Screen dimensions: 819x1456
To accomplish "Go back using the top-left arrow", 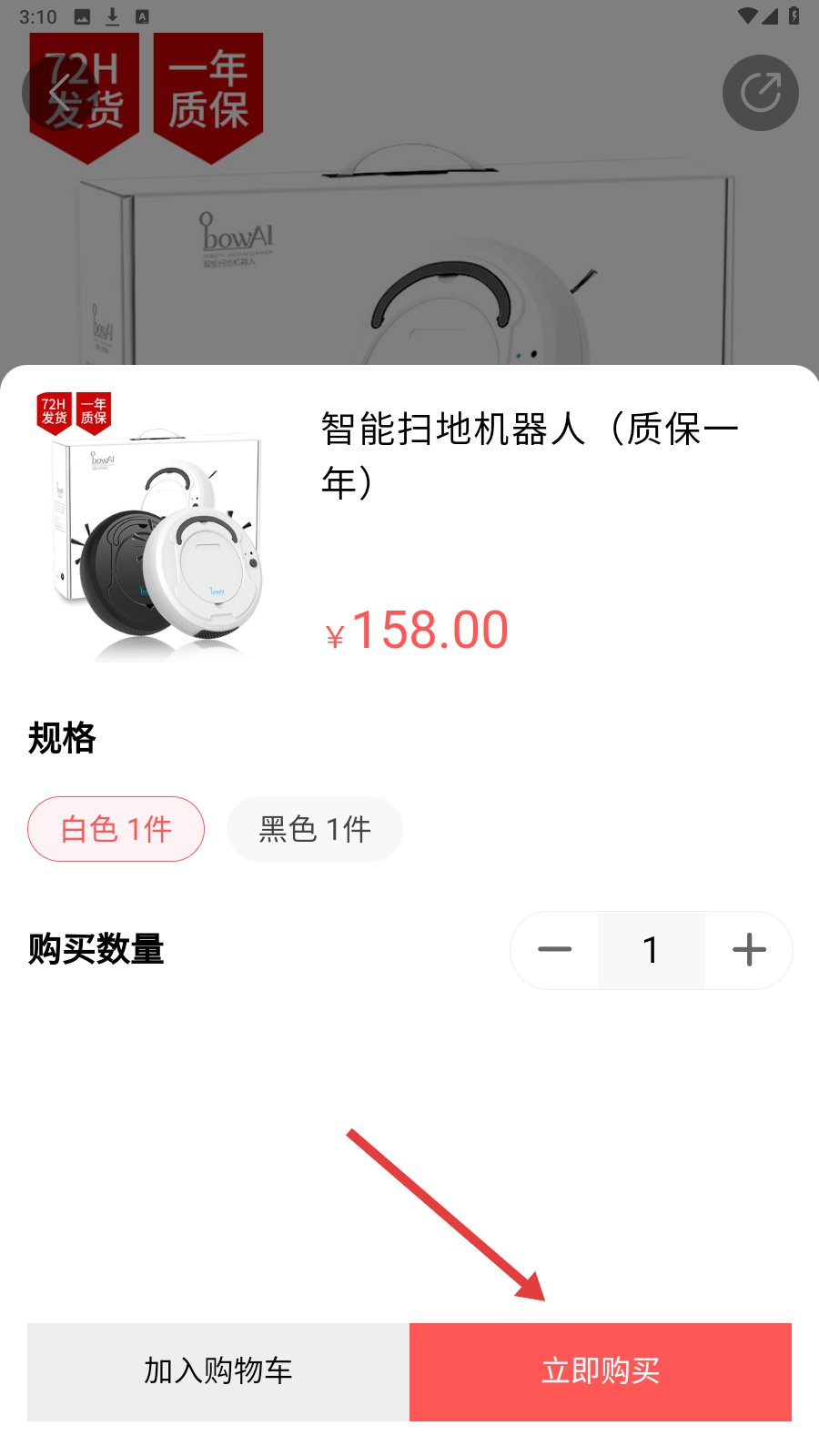I will [58, 93].
